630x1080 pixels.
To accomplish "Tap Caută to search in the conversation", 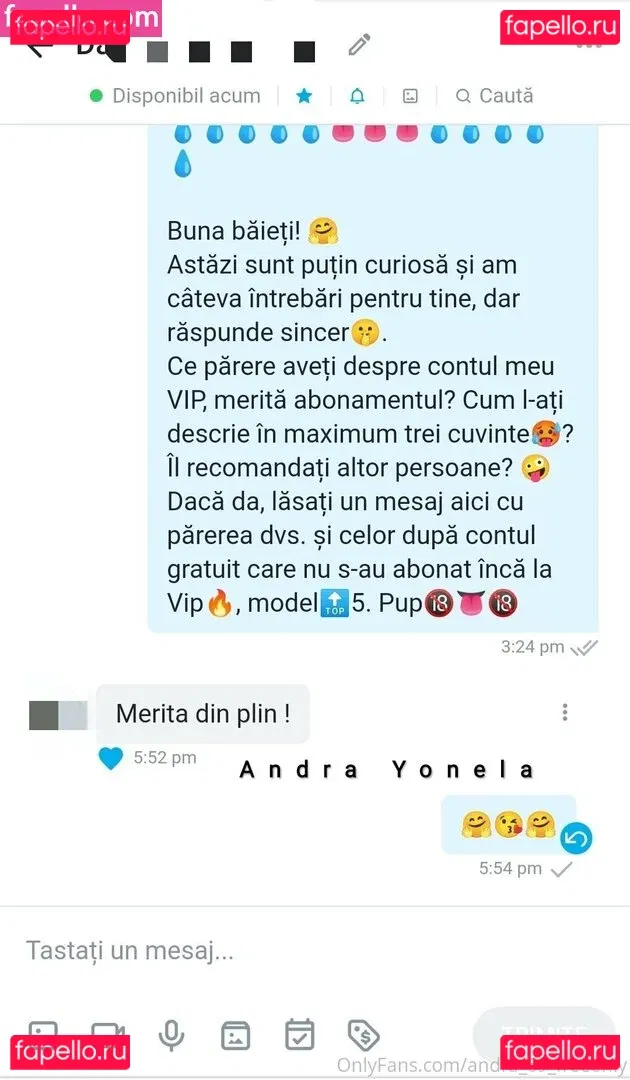I will pos(494,96).
